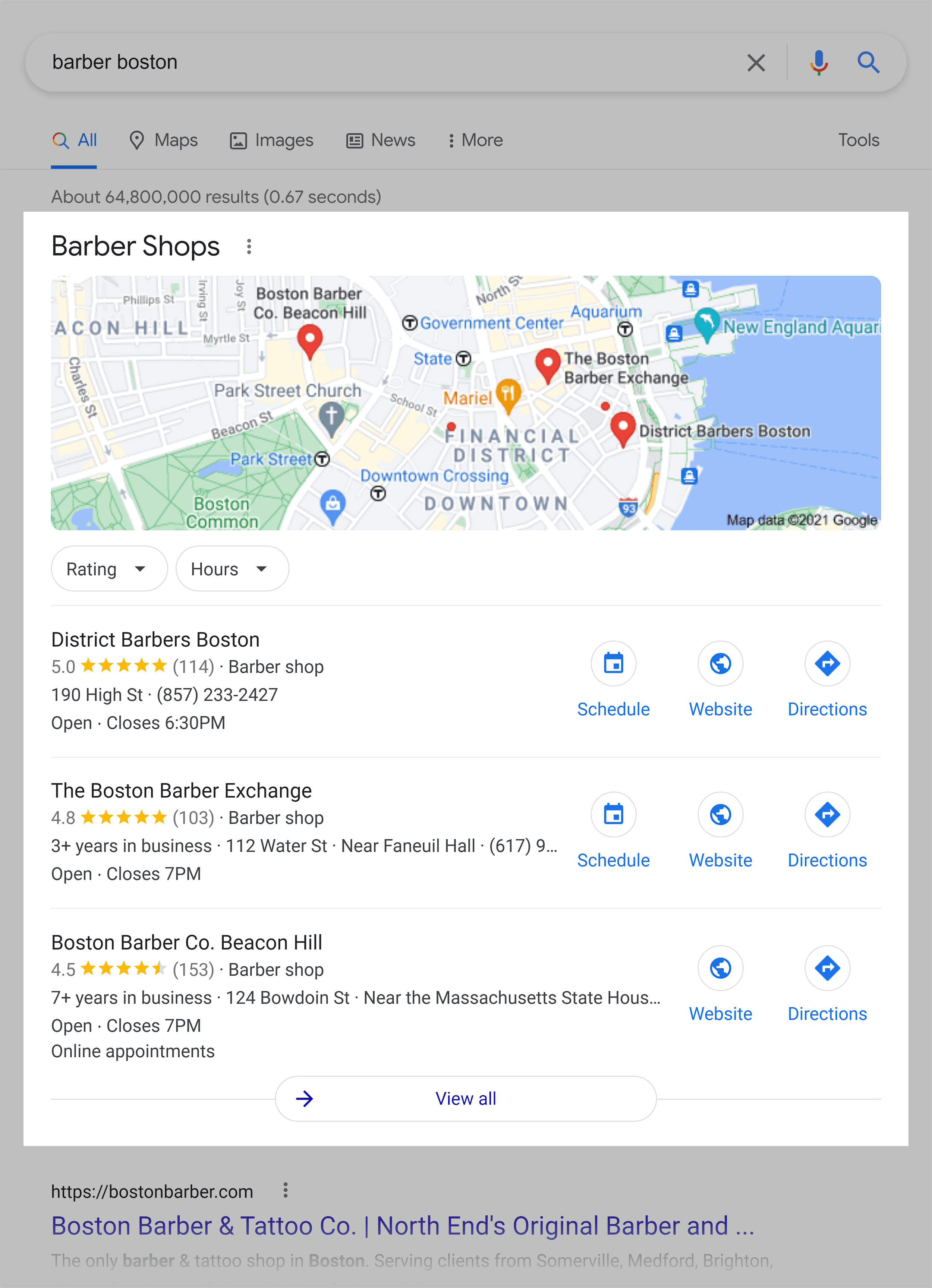The width and height of the screenshot is (932, 1288).
Task: Expand the Hours filter dropdown
Action: (232, 569)
